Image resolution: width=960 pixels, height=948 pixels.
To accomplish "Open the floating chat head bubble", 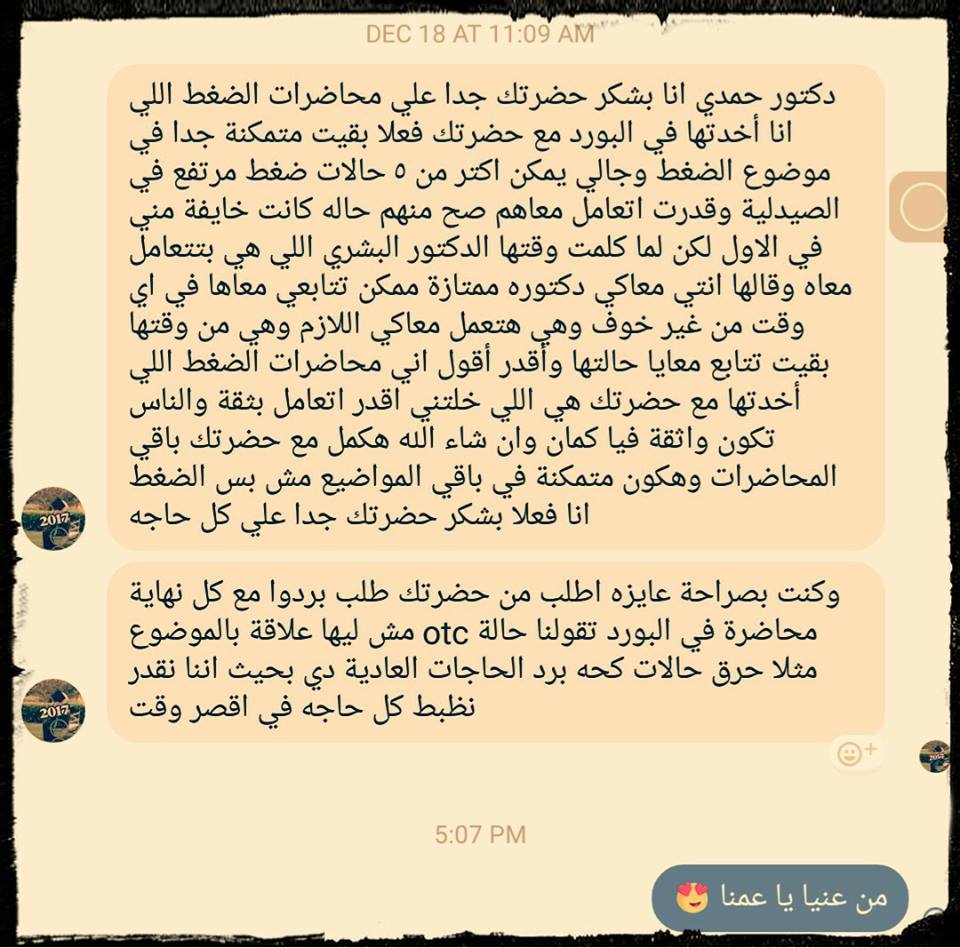I will 922,207.
